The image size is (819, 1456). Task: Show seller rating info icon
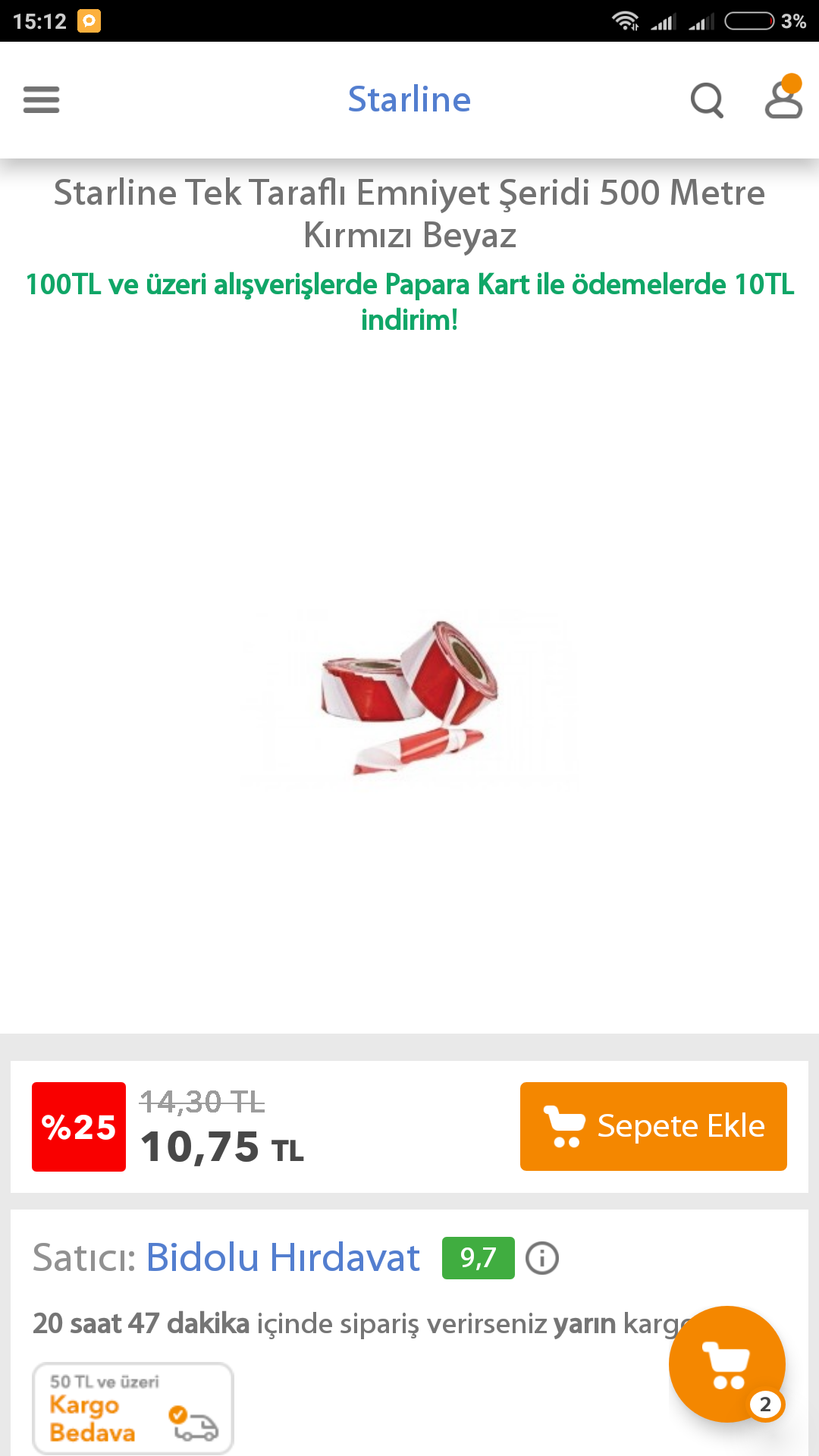tap(542, 1258)
